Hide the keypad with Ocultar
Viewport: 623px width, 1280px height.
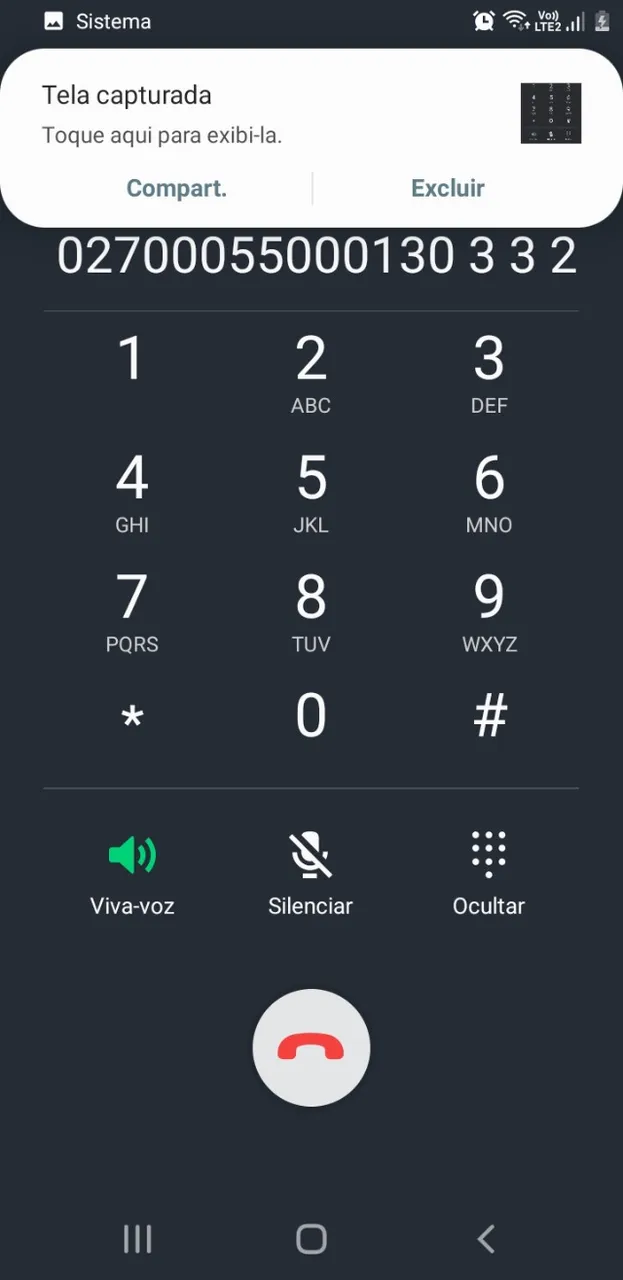tap(489, 874)
